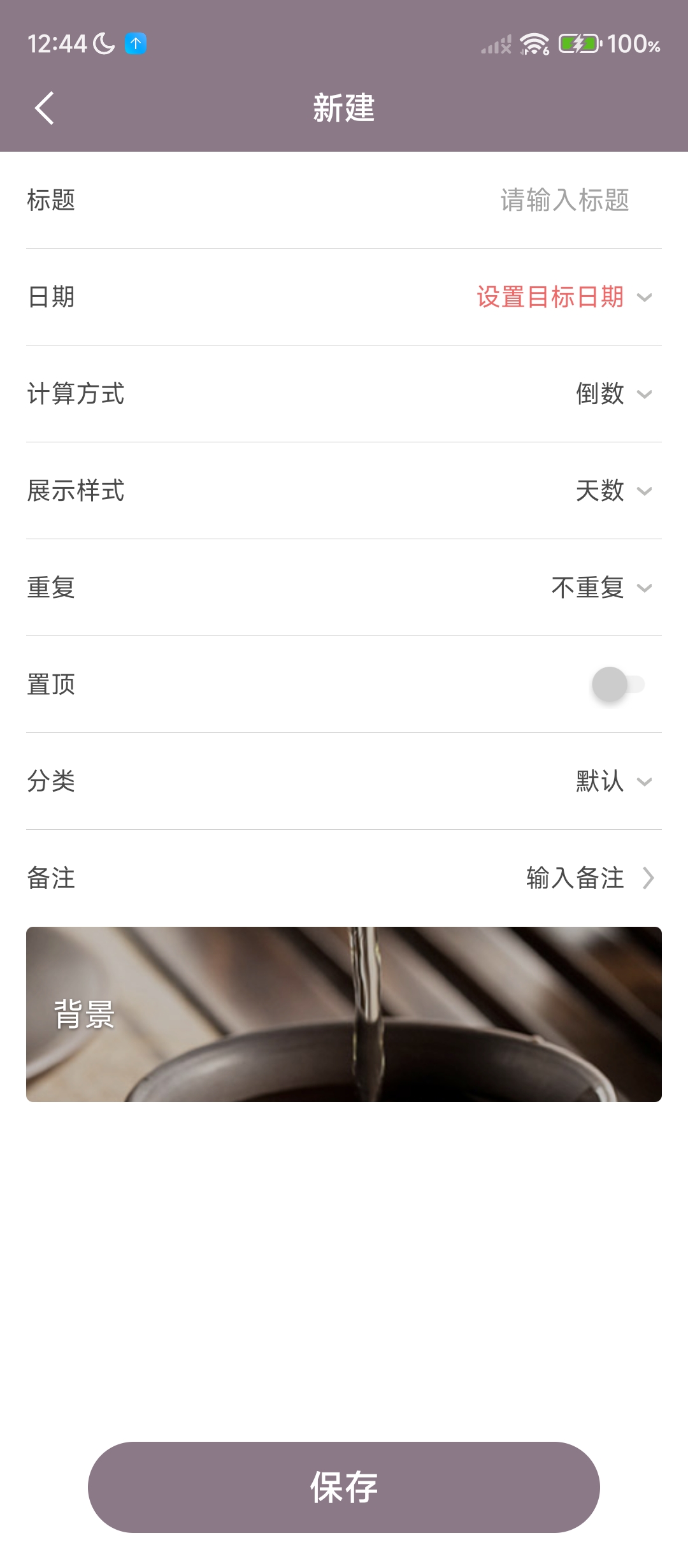688x1568 pixels.
Task: Go back using the top-left arrow
Action: [x=45, y=108]
